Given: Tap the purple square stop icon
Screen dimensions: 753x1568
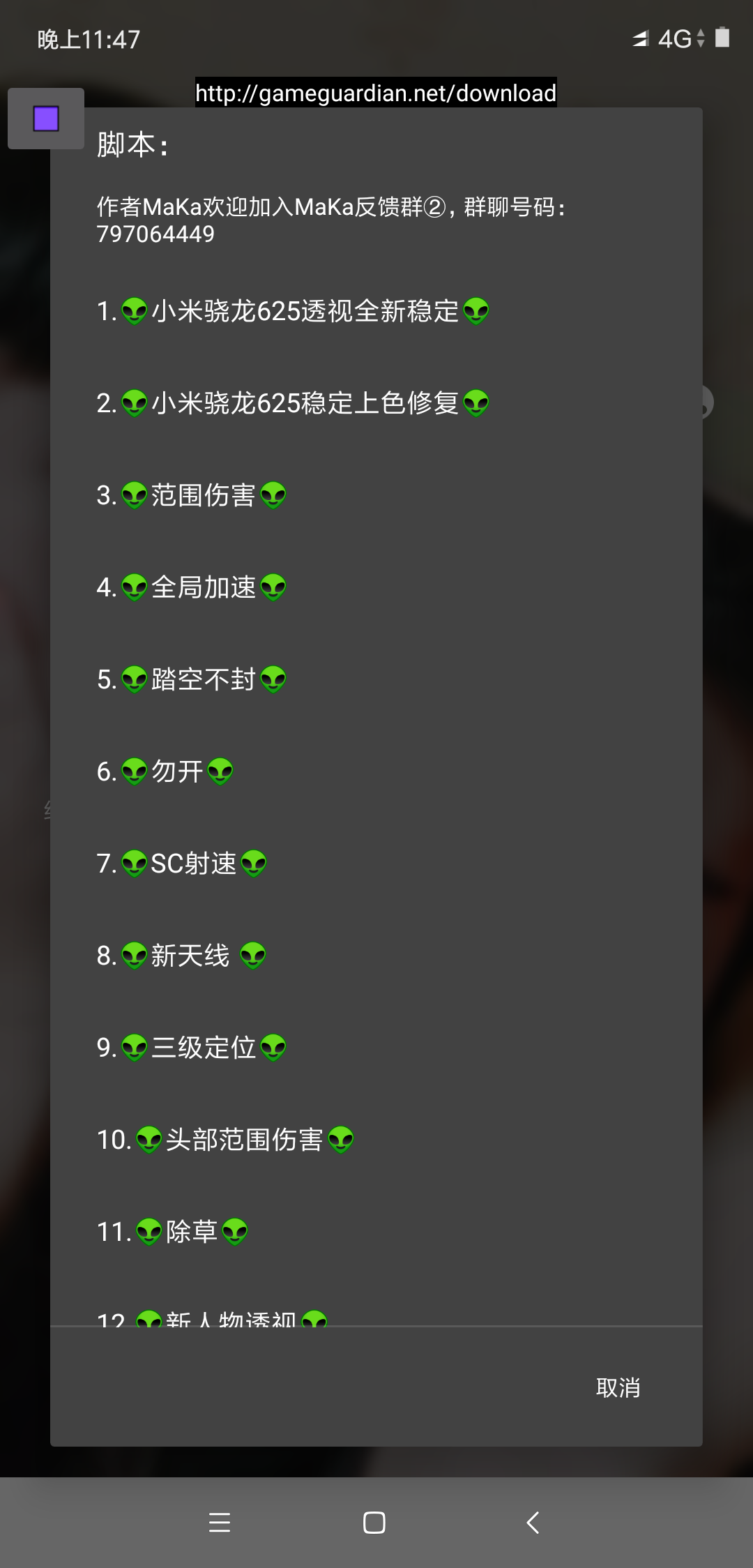Looking at the screenshot, I should [x=46, y=119].
